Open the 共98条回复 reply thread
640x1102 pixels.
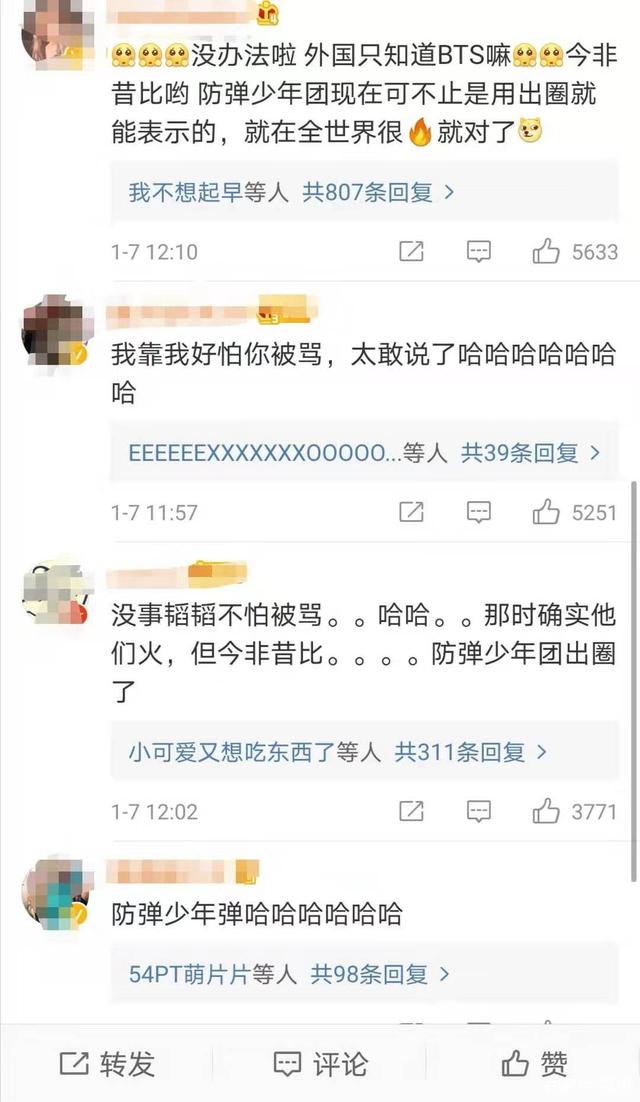click(x=380, y=973)
